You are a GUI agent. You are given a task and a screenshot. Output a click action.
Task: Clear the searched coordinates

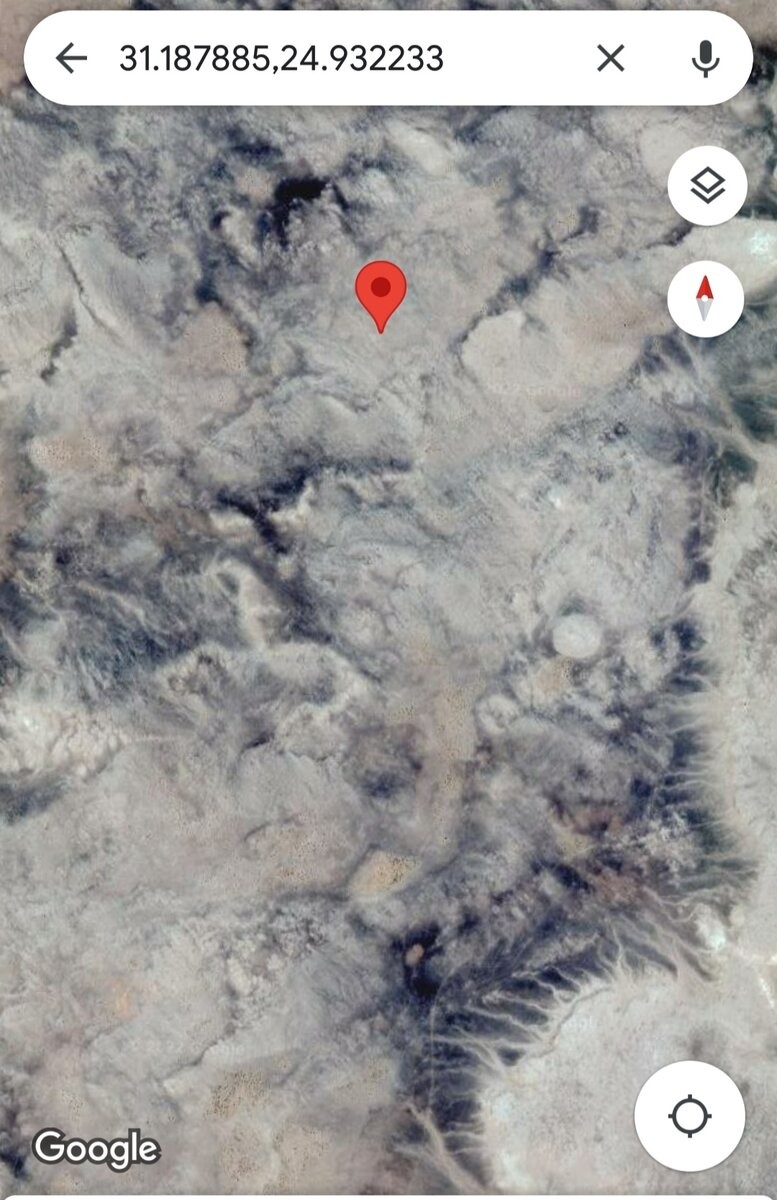click(x=610, y=59)
